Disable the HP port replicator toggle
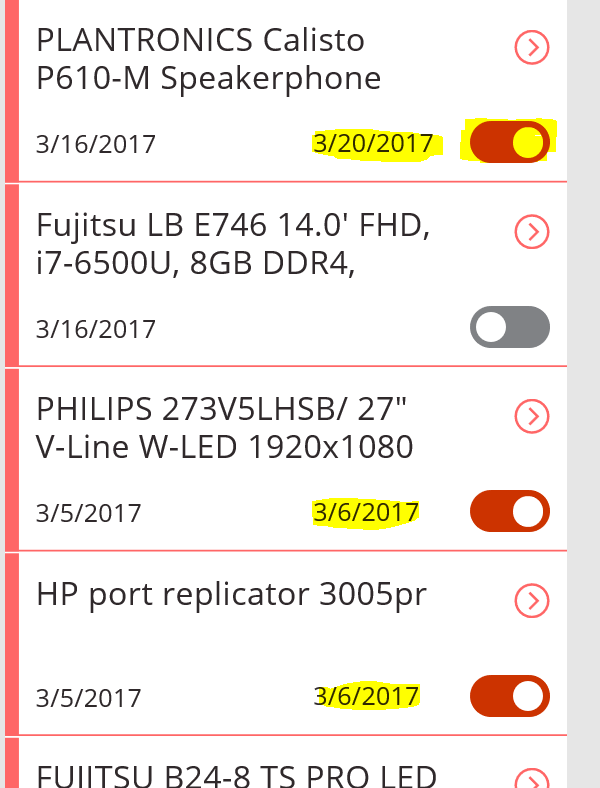Image resolution: width=600 pixels, height=788 pixels. tap(509, 696)
